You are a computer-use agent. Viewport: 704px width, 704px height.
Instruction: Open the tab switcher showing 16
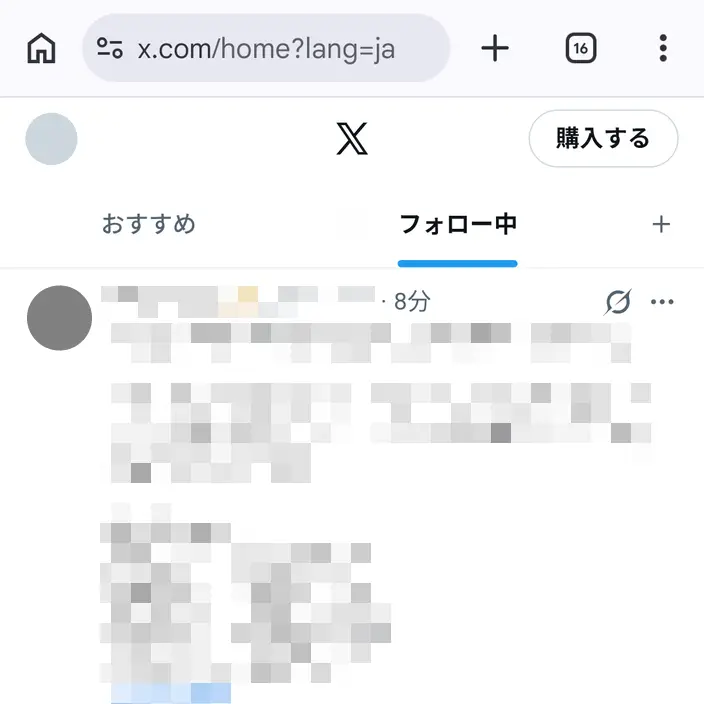pos(581,48)
